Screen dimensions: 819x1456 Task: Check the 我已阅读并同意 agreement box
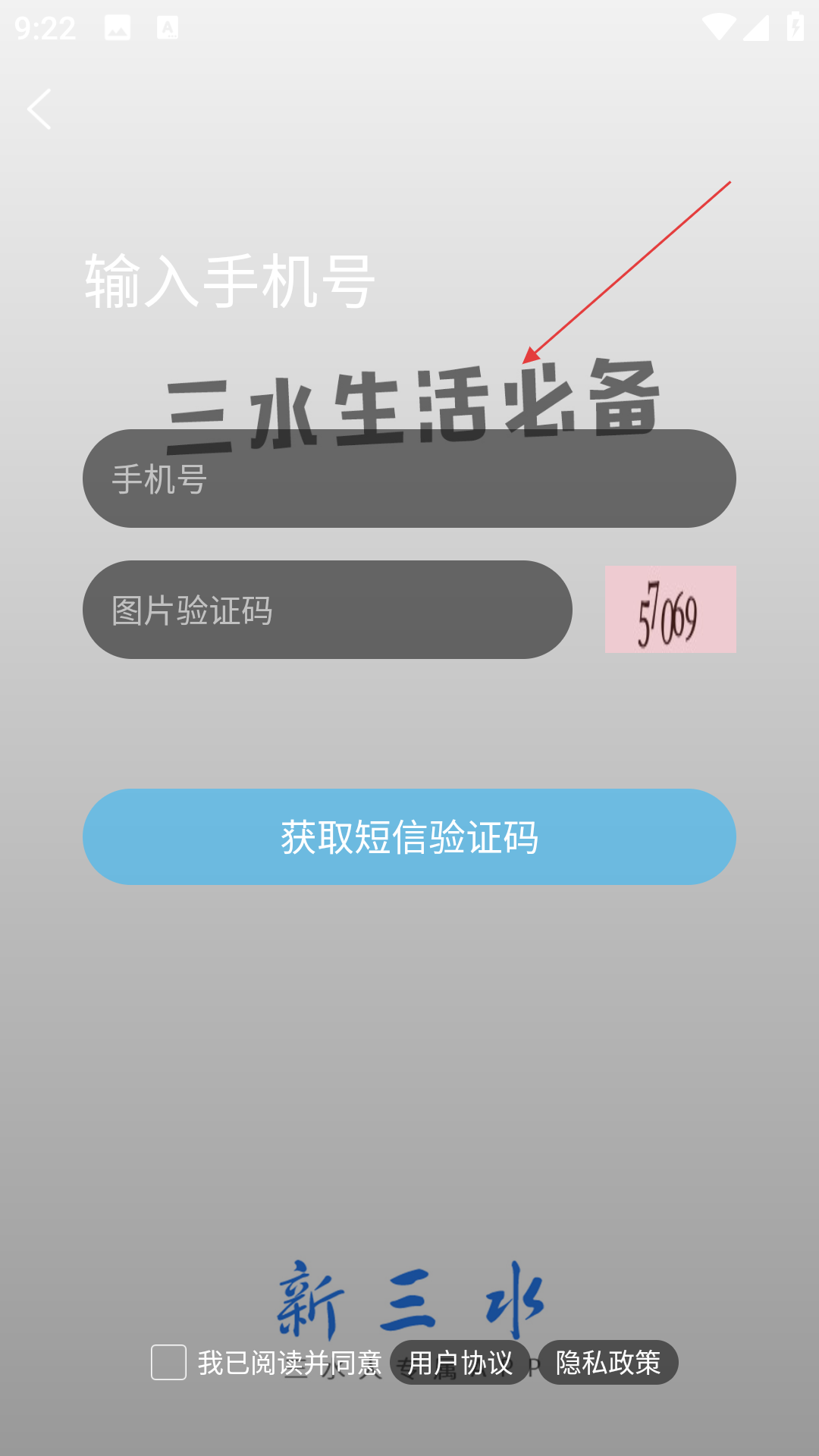(x=168, y=1363)
